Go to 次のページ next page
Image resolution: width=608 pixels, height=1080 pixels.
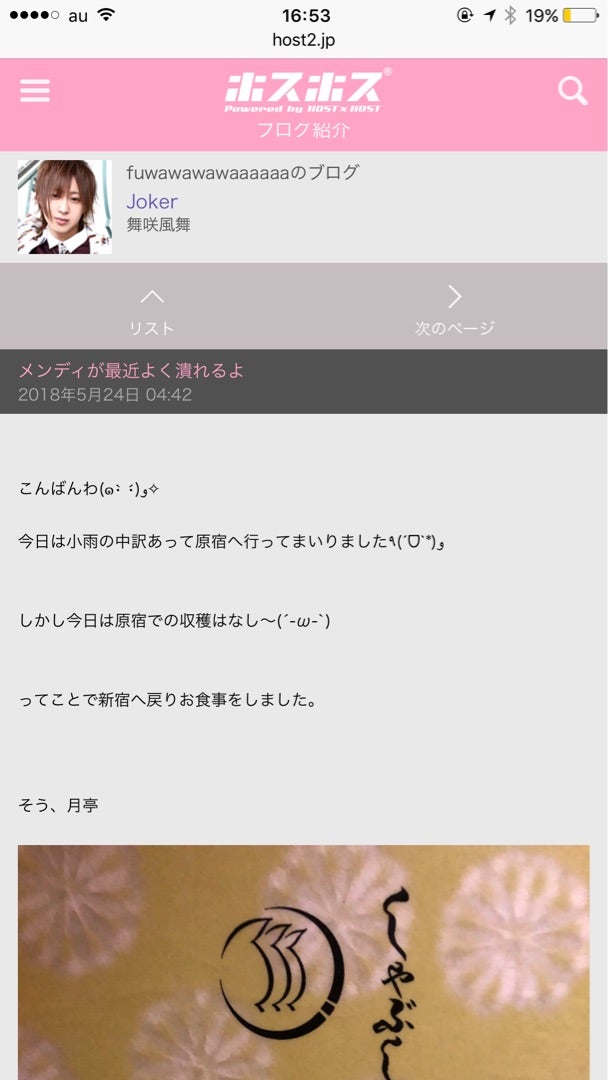point(455,308)
